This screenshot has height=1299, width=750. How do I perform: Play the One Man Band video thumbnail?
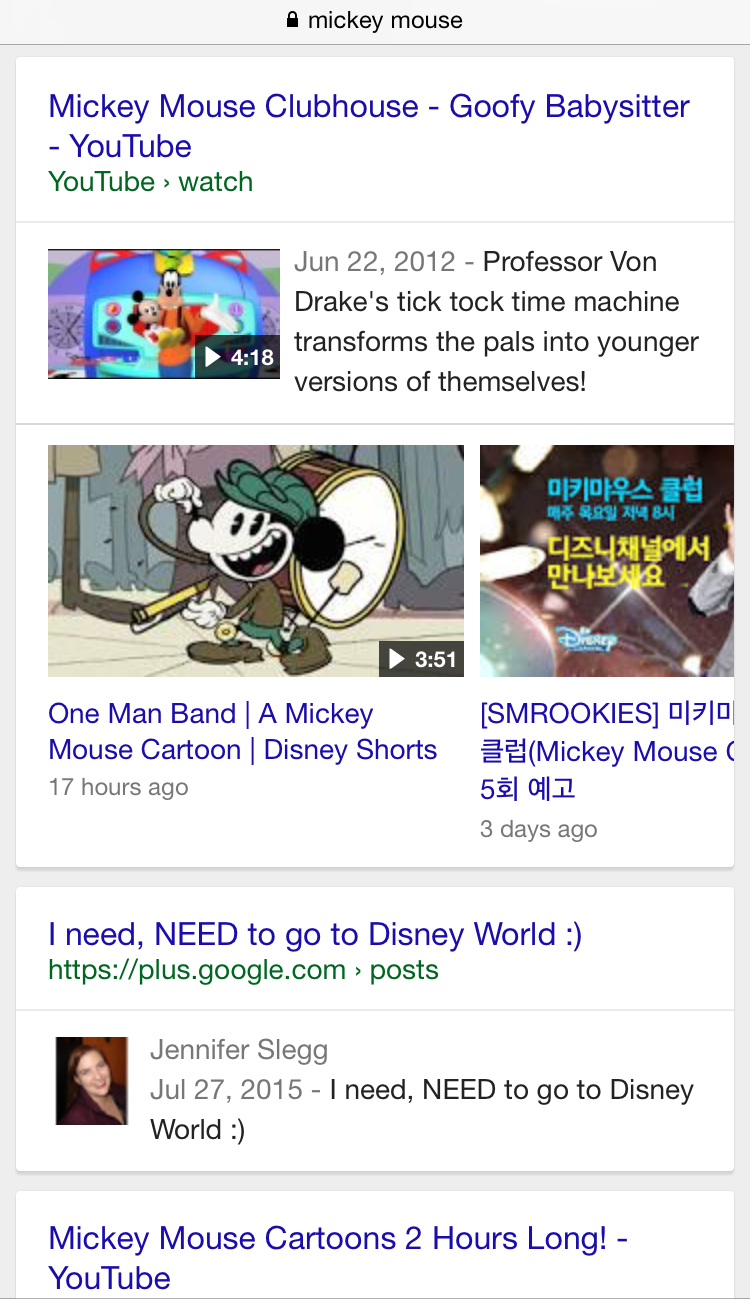click(x=256, y=561)
